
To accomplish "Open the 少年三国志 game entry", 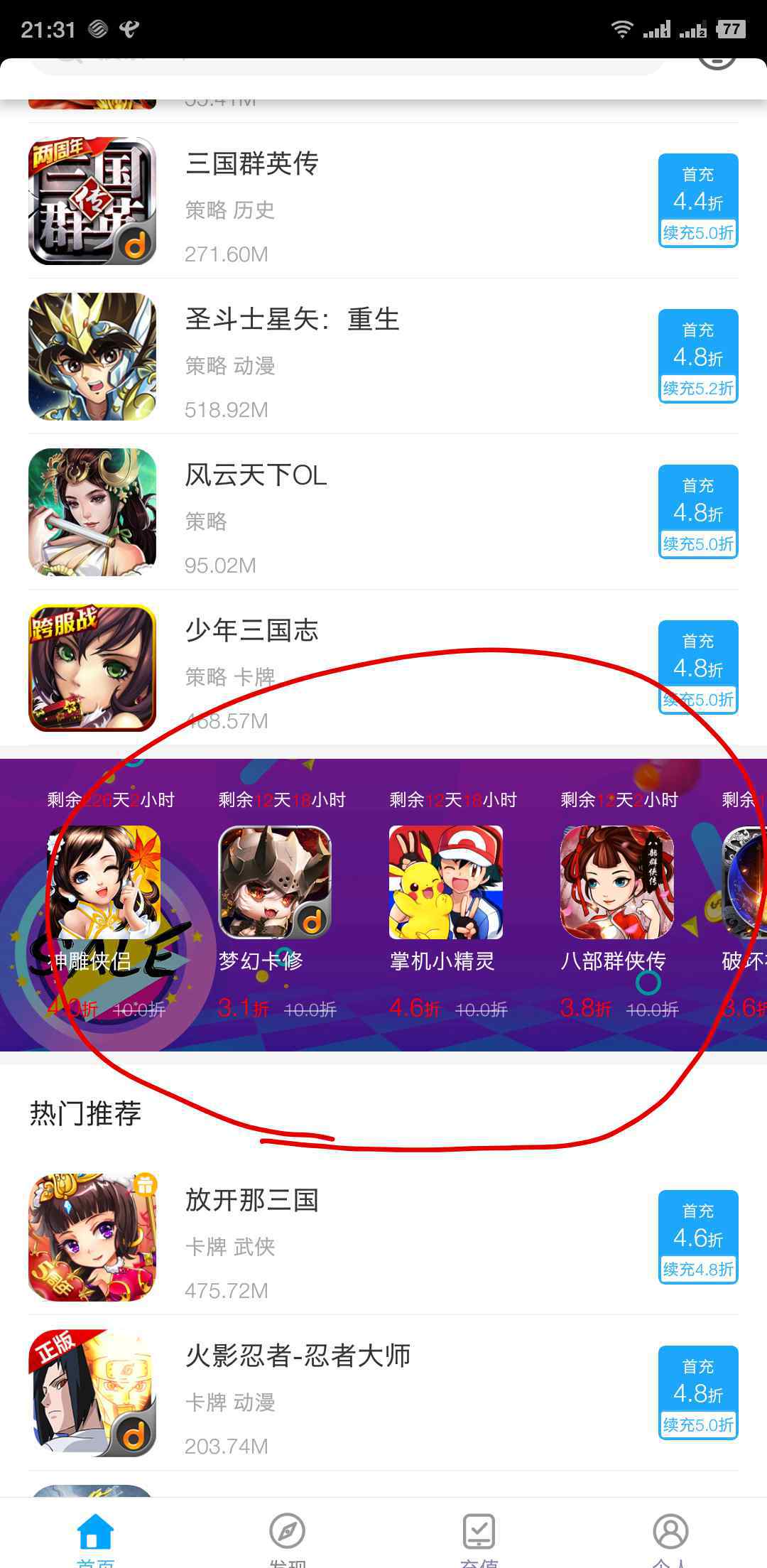I will pyautogui.click(x=383, y=668).
